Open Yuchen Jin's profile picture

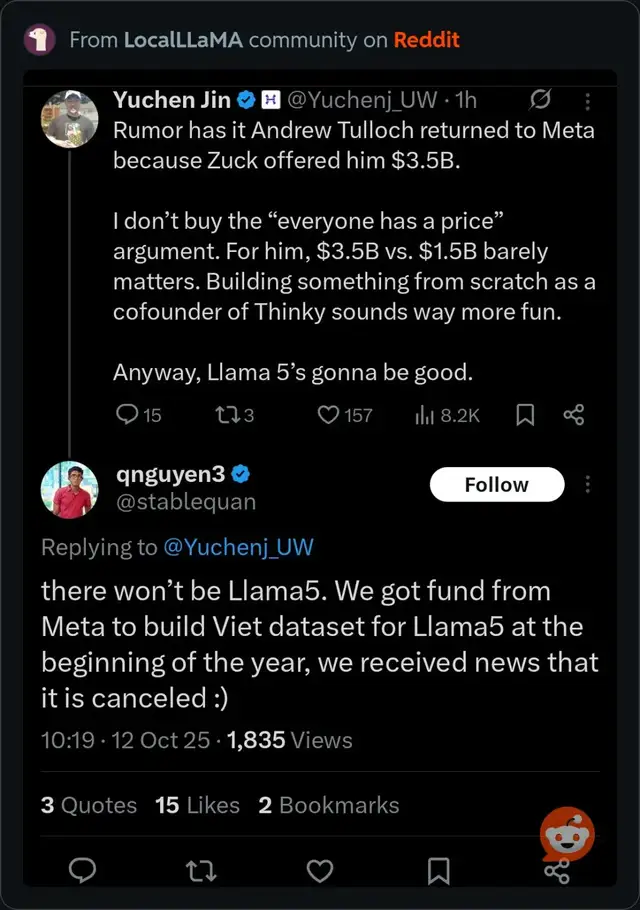tap(69, 120)
